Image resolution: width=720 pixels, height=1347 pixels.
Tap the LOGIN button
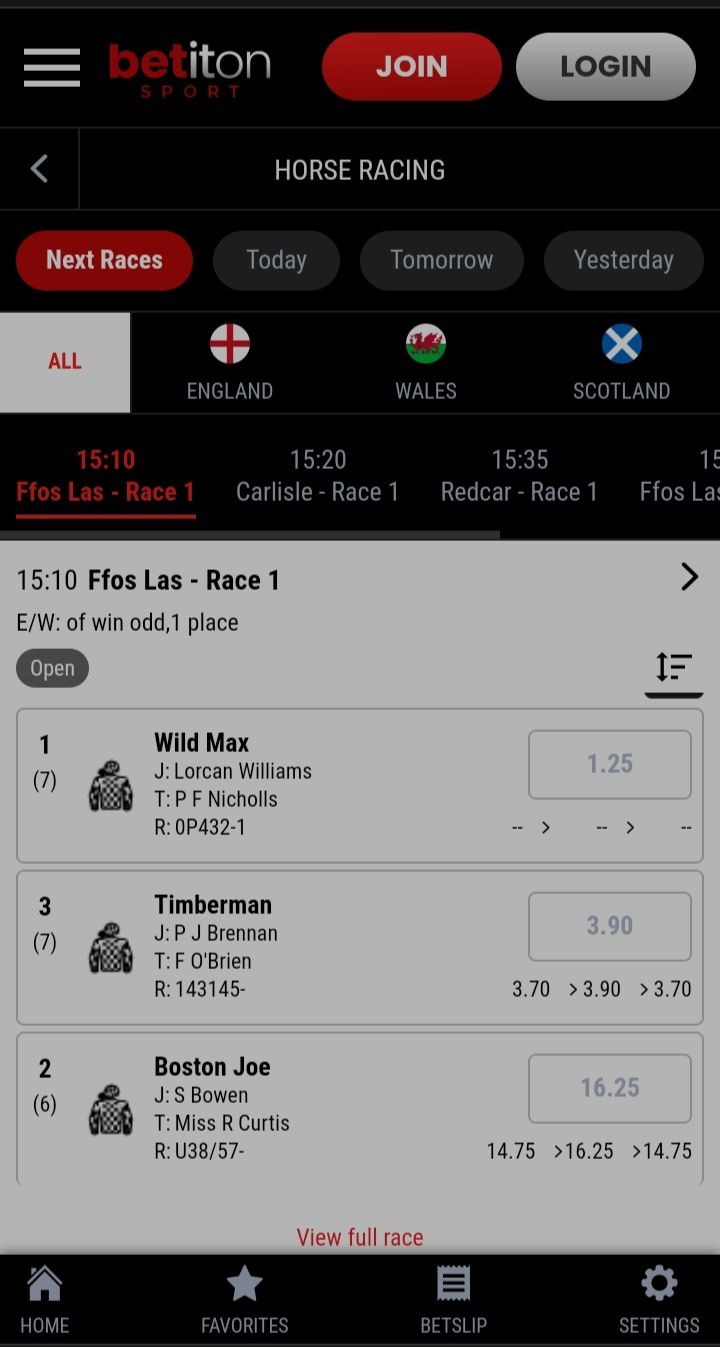tap(605, 67)
